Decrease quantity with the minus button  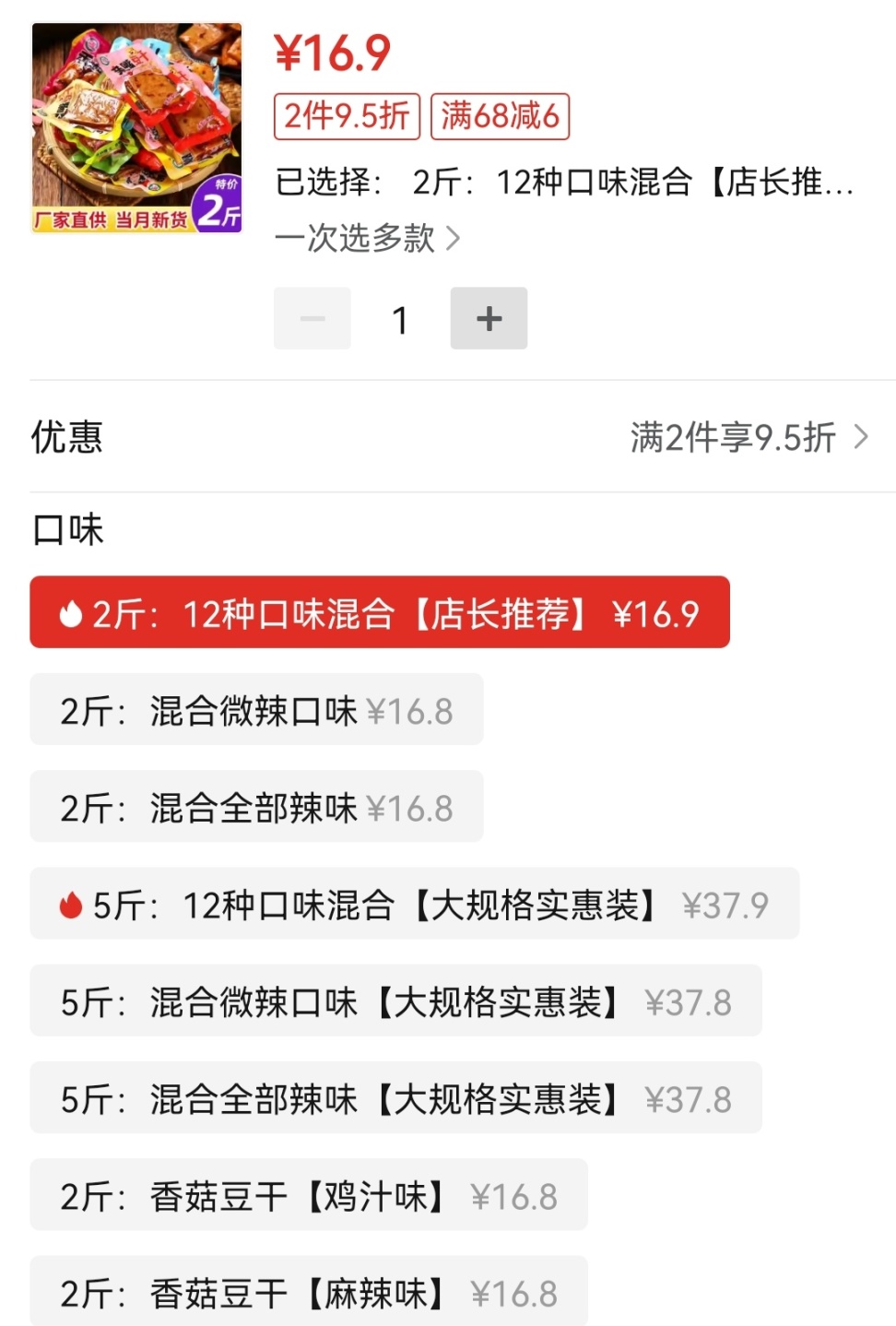pyautogui.click(x=312, y=318)
